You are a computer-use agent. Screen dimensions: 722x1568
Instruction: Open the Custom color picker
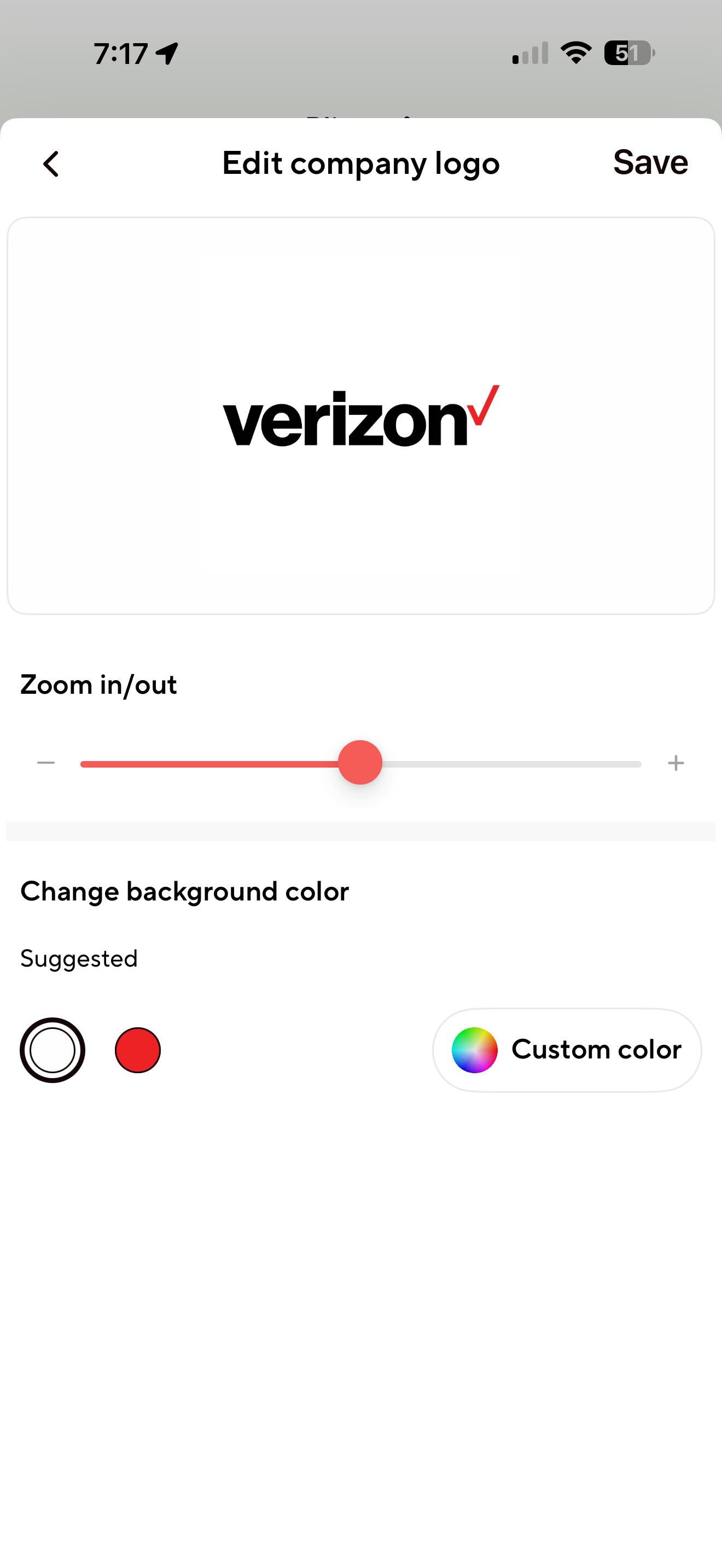(567, 1050)
